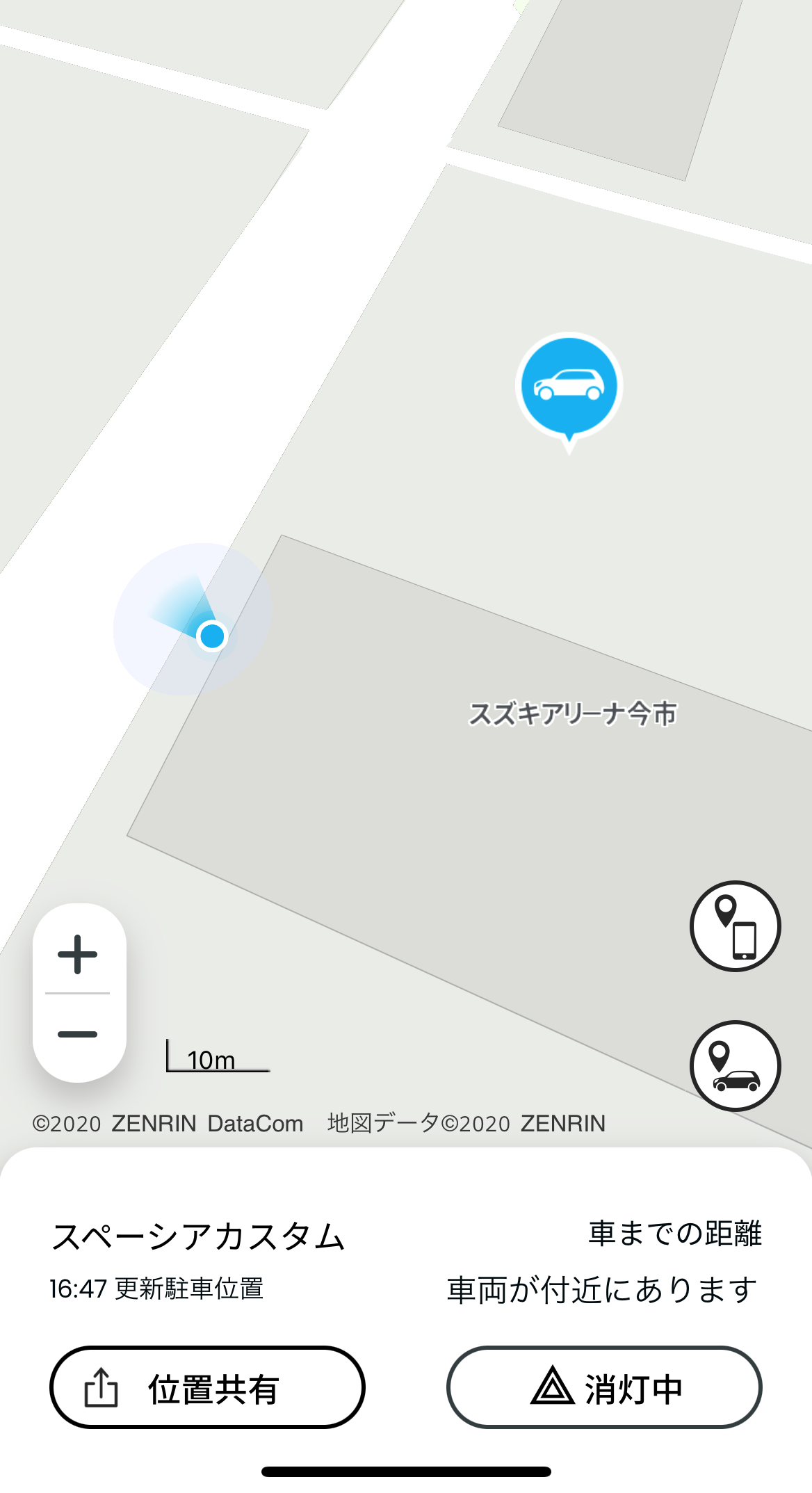Center map on car location
The width and height of the screenshot is (812, 1493).
(736, 1066)
